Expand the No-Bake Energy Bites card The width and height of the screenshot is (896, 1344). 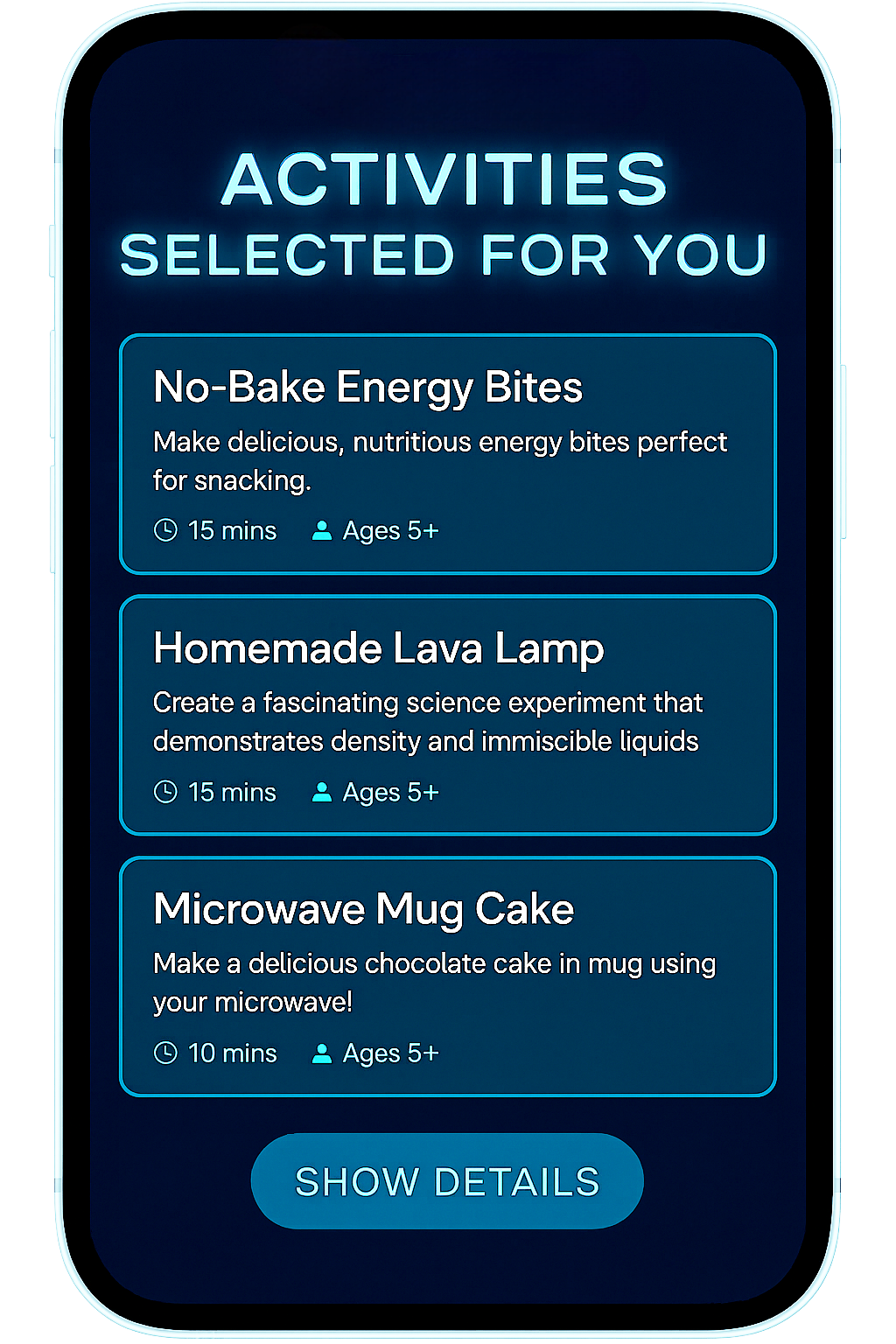(x=447, y=453)
